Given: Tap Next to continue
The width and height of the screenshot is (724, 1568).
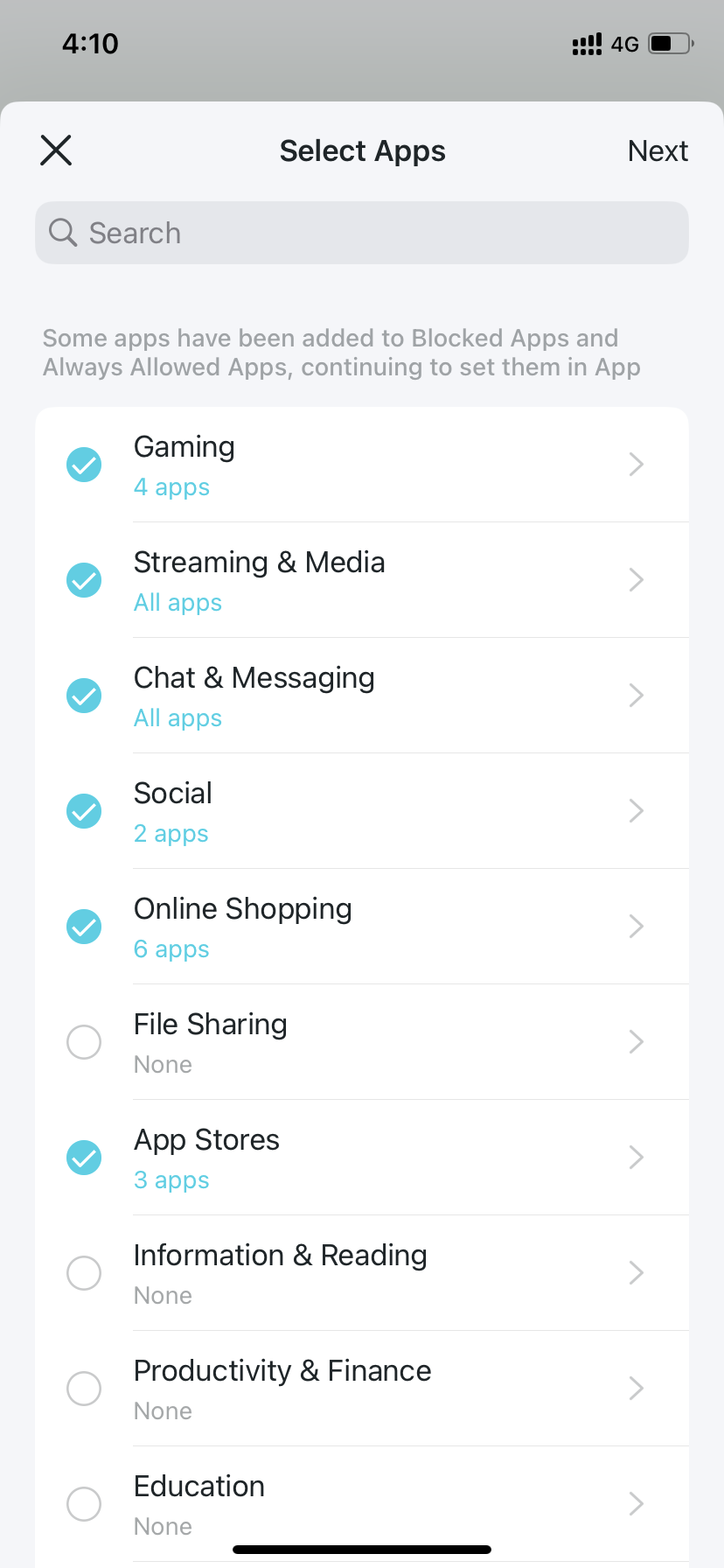Looking at the screenshot, I should [x=658, y=150].
